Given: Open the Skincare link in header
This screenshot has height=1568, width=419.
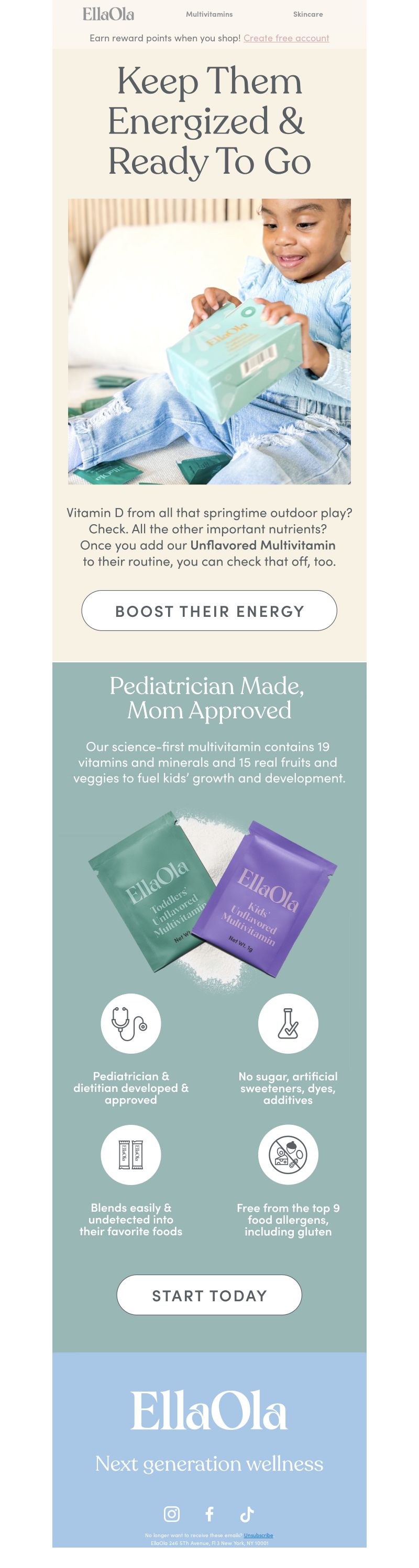Looking at the screenshot, I should tap(307, 14).
